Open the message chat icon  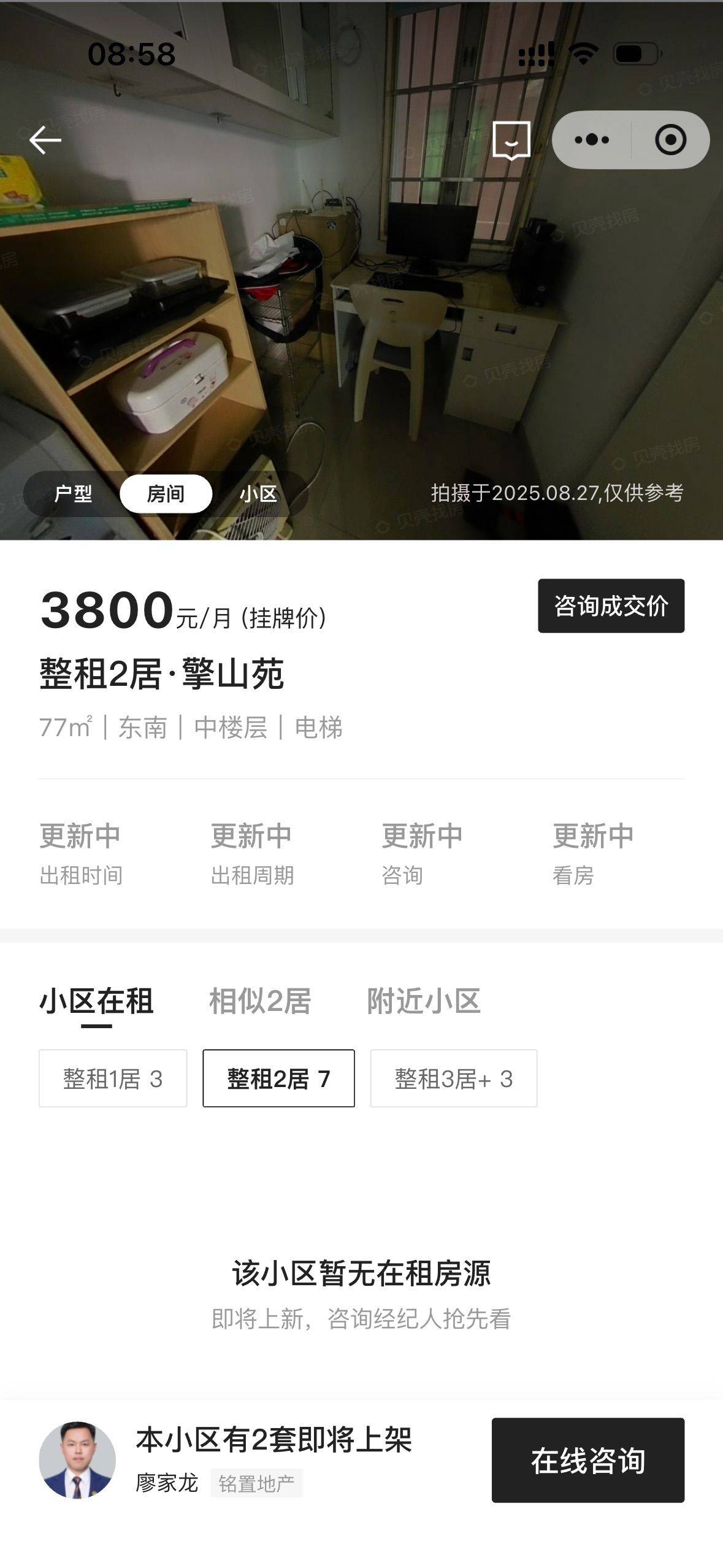point(511,140)
